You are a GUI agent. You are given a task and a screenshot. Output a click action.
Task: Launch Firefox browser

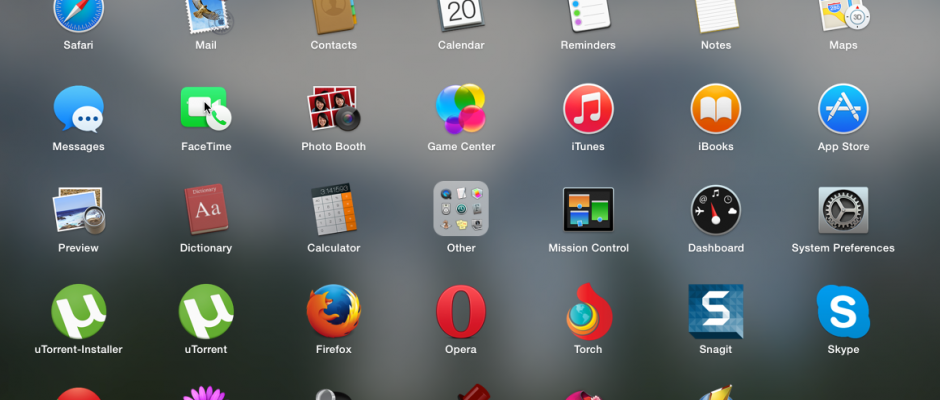click(333, 311)
